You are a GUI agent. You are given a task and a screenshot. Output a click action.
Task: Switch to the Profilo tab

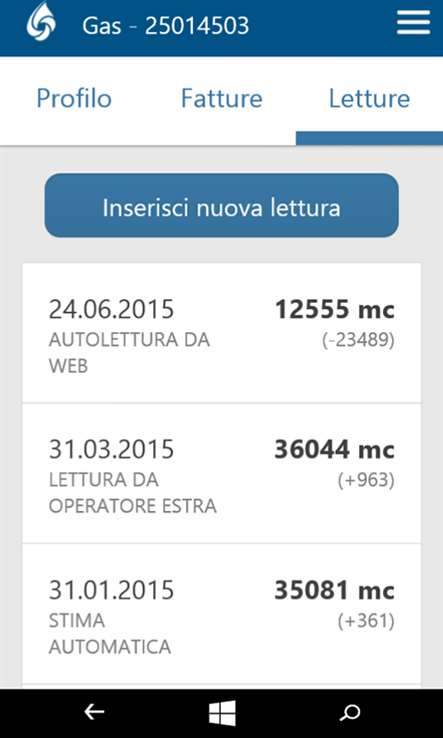pos(74,99)
